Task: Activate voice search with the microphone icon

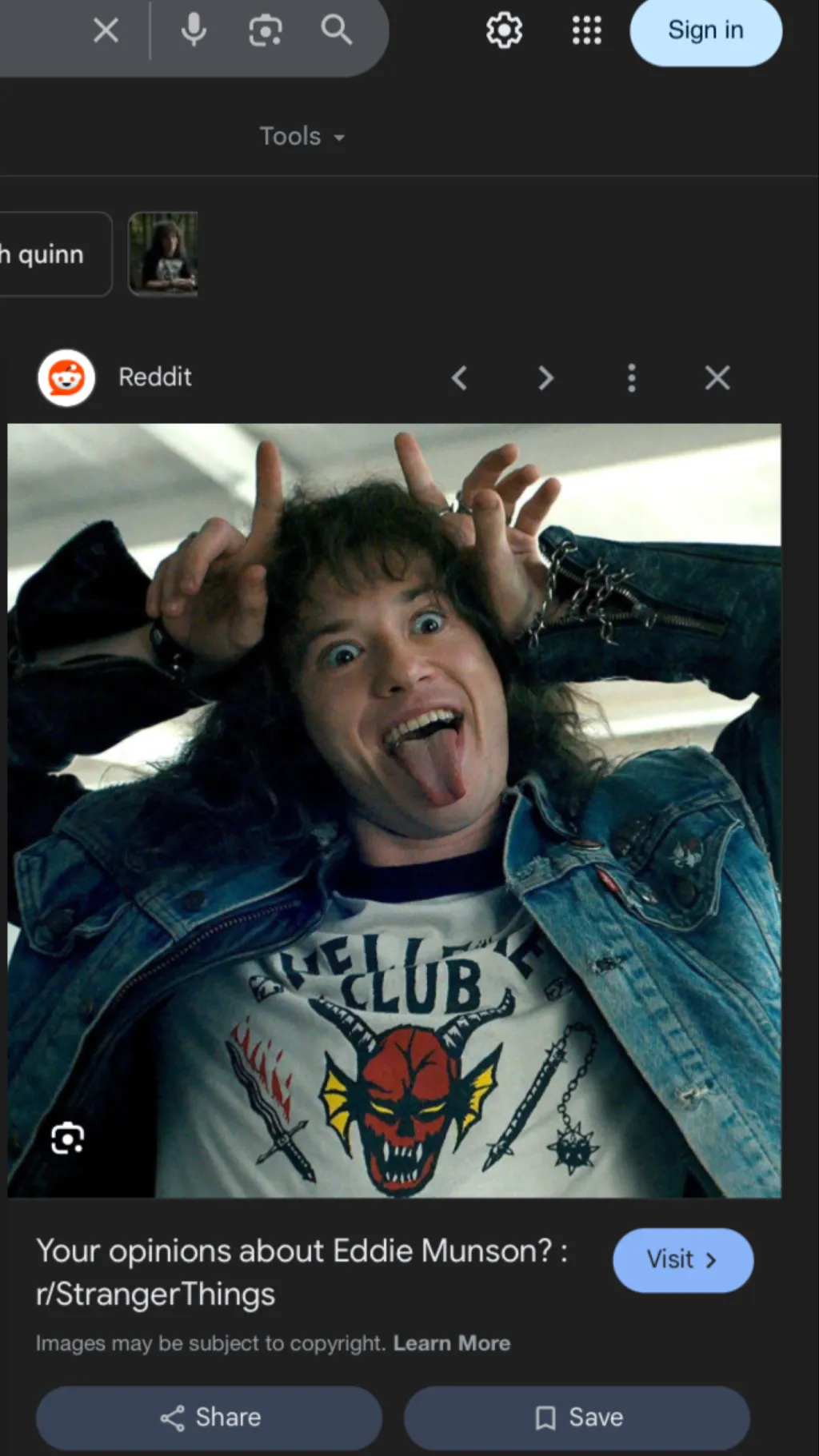Action: (192, 30)
